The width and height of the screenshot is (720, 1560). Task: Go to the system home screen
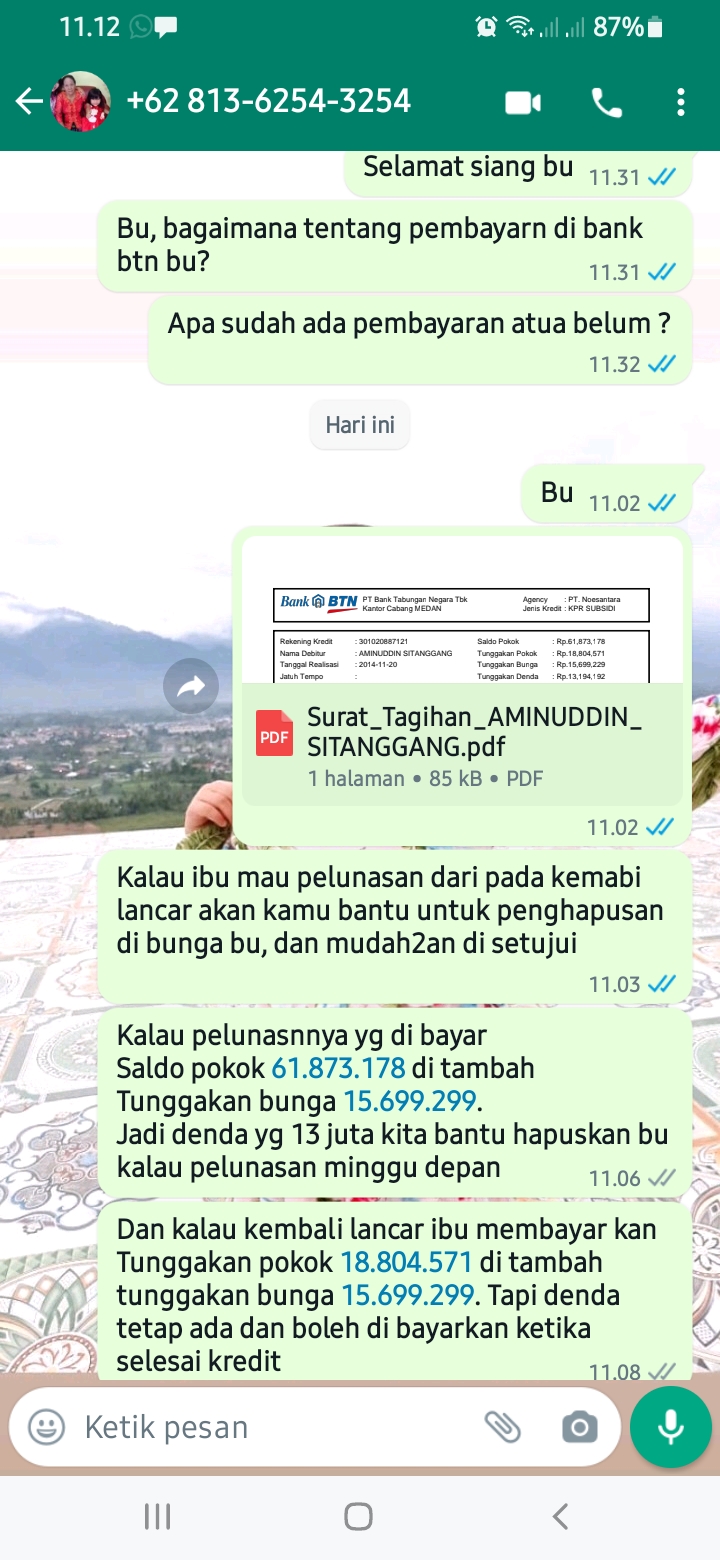[359, 1517]
